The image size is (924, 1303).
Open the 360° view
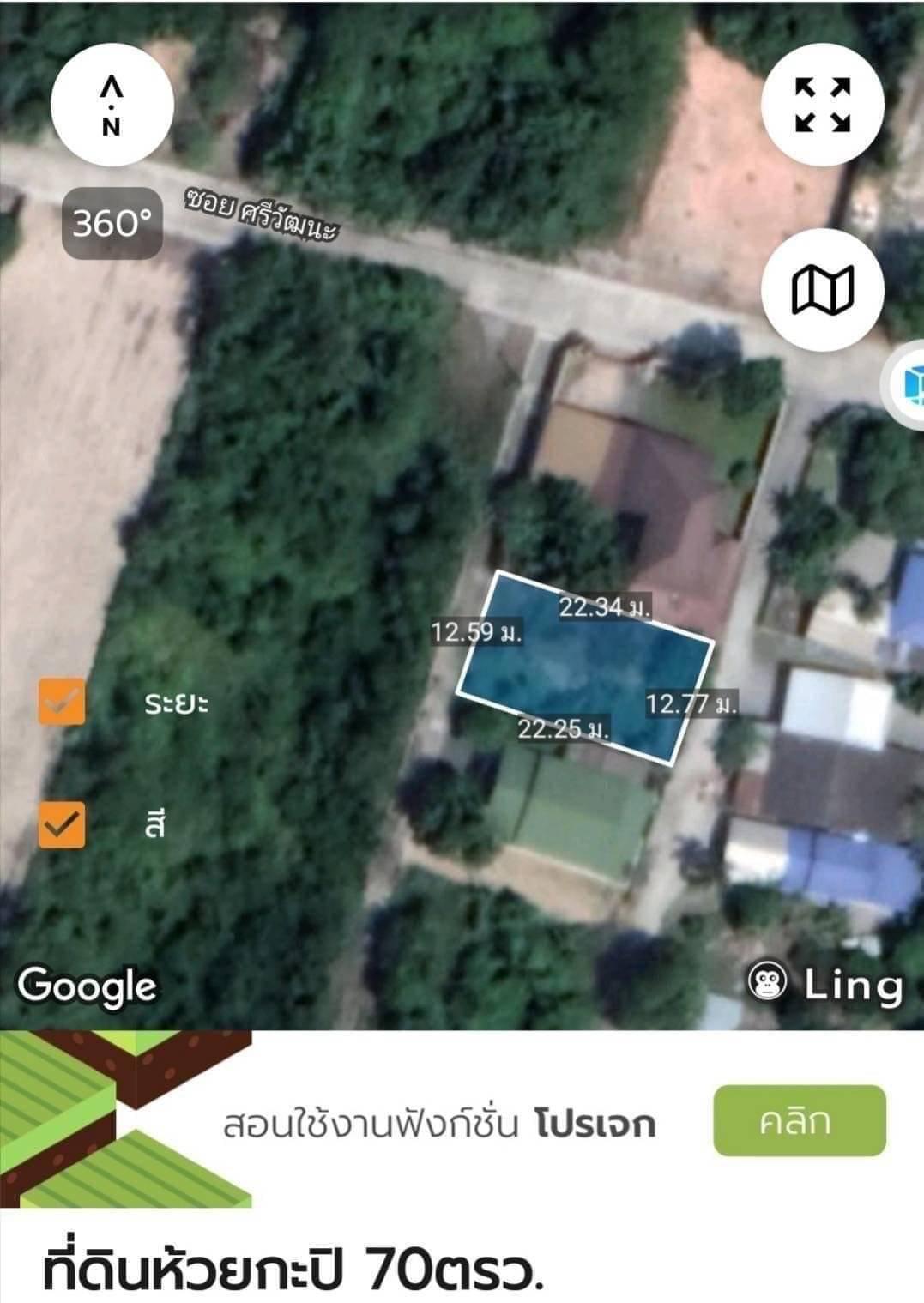[112, 224]
